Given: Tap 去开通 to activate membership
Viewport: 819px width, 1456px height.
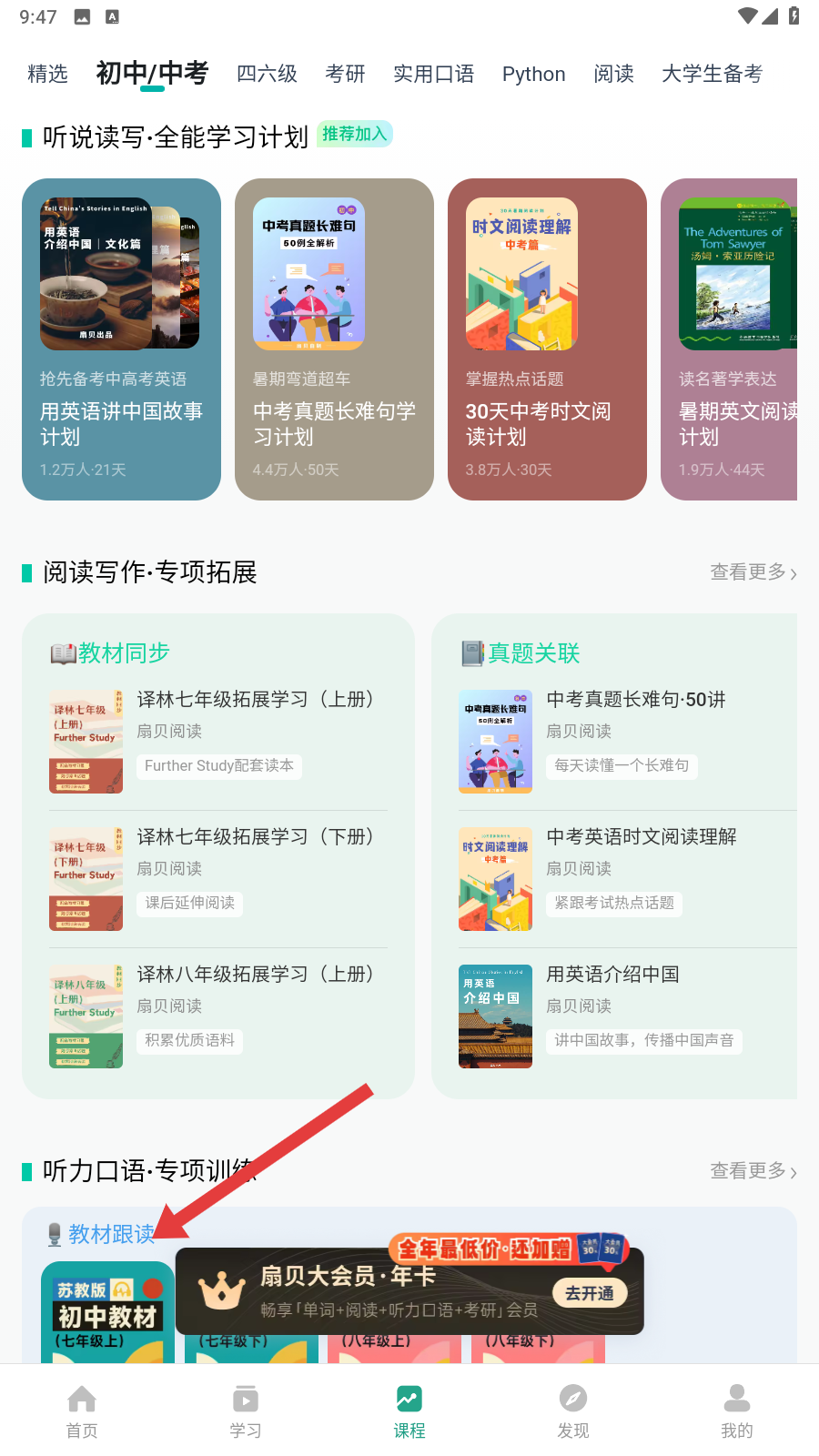Looking at the screenshot, I should [589, 1293].
